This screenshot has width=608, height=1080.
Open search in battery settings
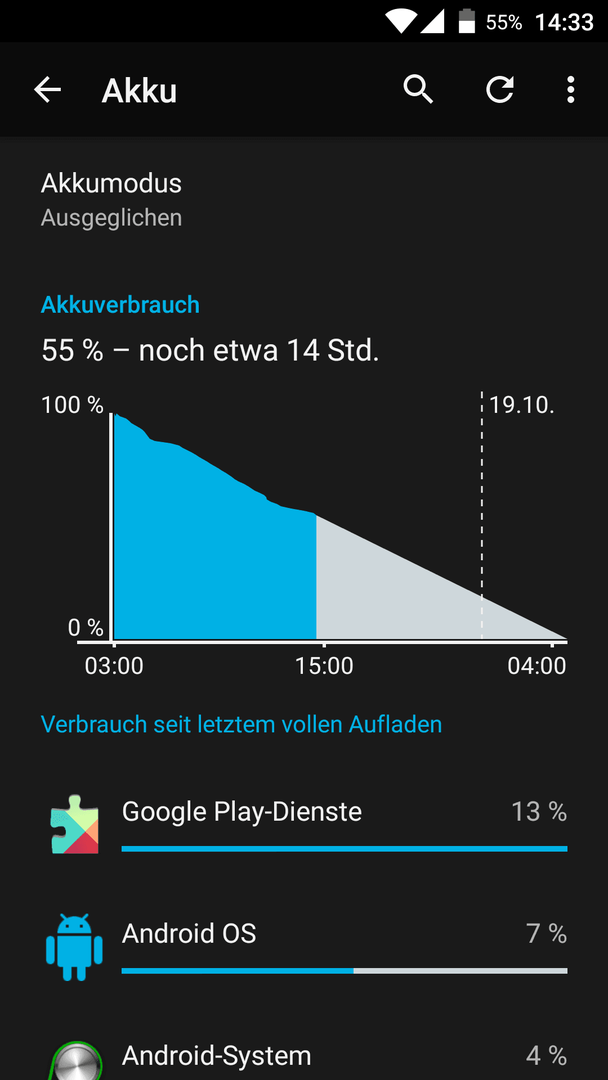(418, 90)
